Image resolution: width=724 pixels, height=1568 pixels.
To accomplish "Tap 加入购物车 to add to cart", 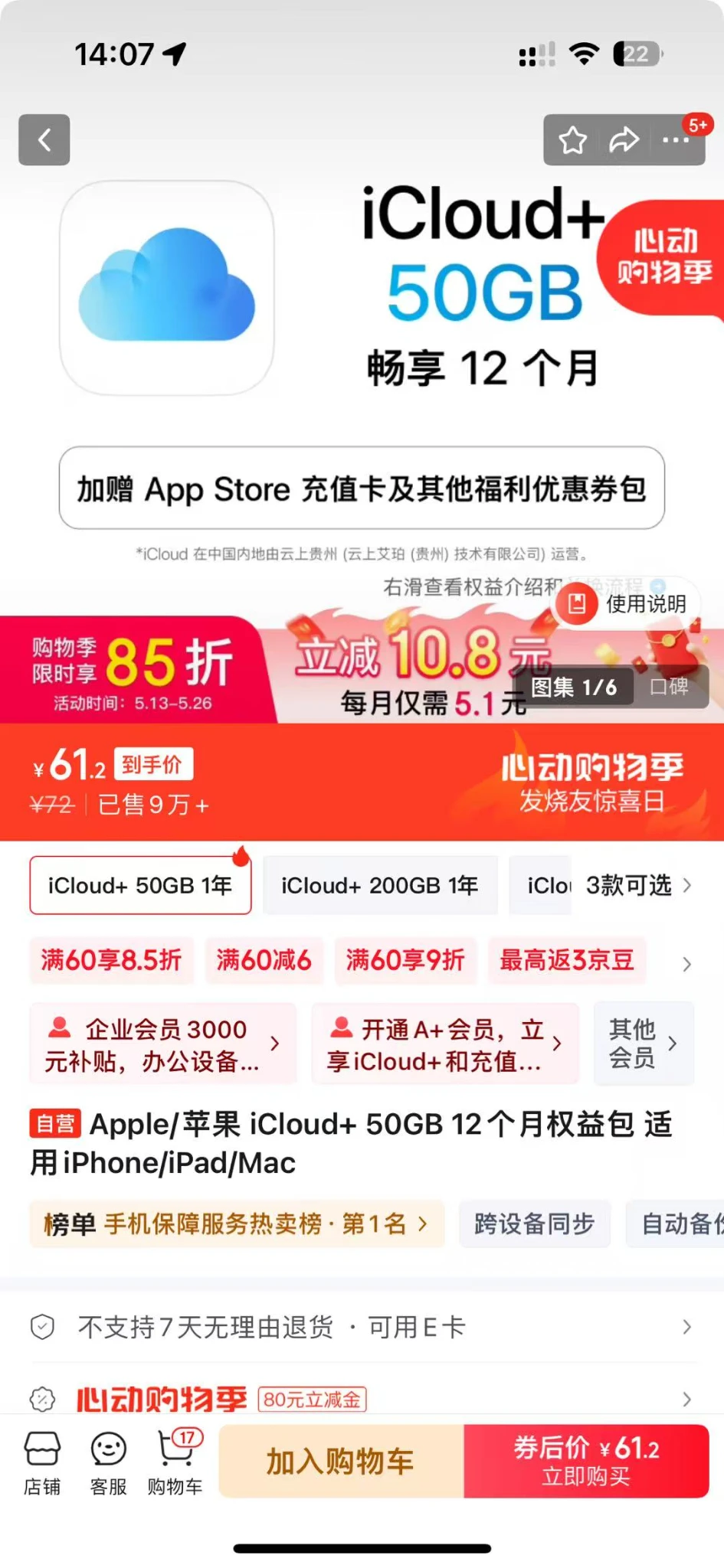I will (x=340, y=1462).
